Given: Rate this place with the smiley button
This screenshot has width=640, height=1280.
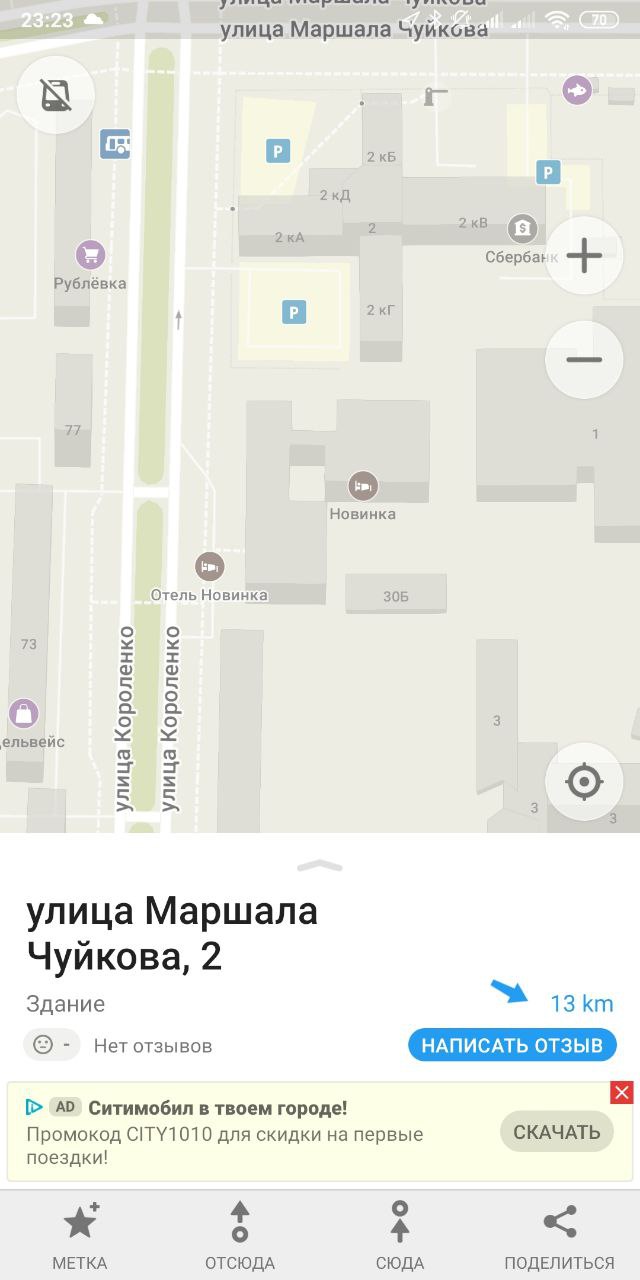Looking at the screenshot, I should 52,1045.
